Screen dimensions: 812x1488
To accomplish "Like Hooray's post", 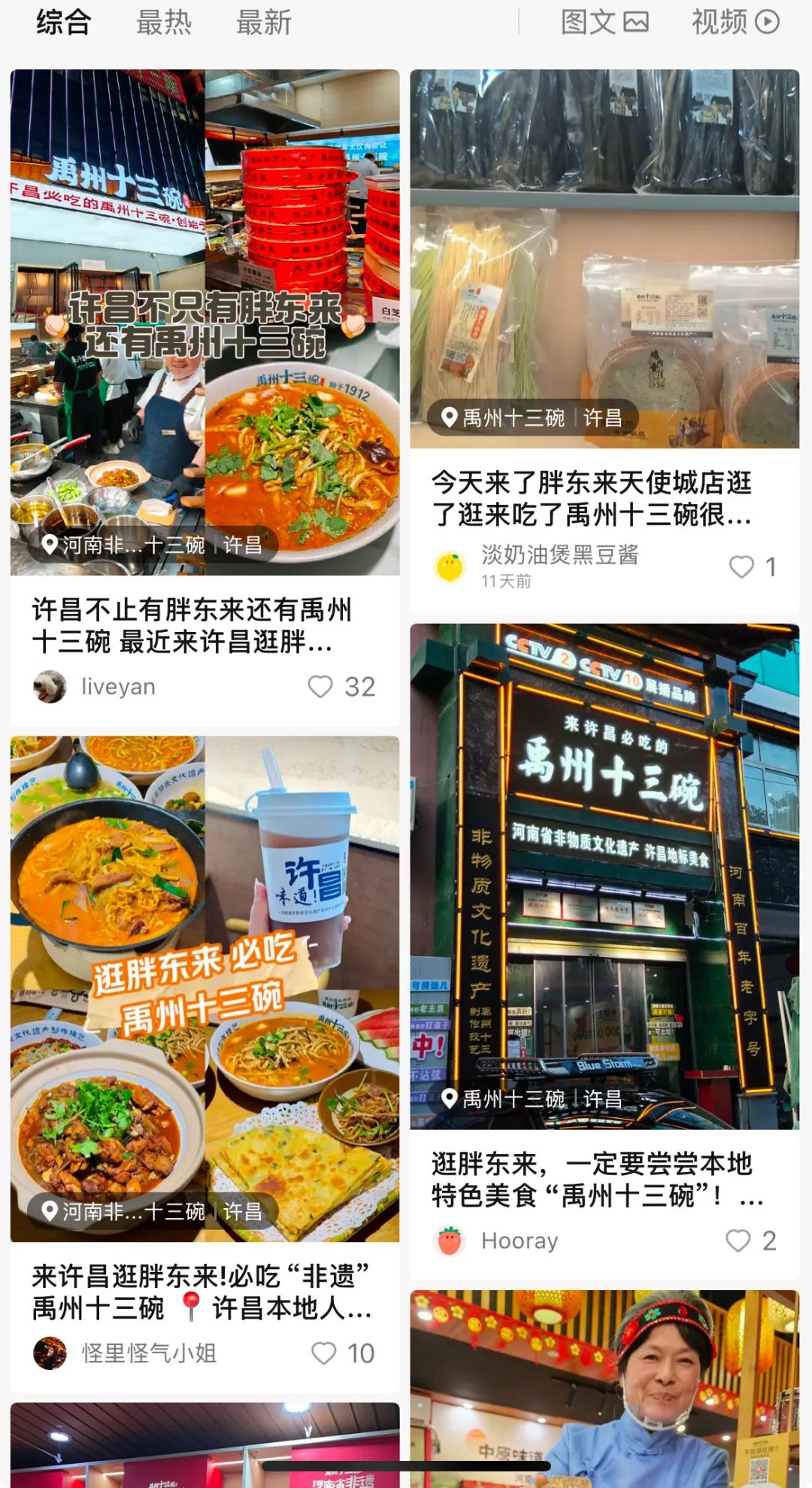I will [x=738, y=1241].
